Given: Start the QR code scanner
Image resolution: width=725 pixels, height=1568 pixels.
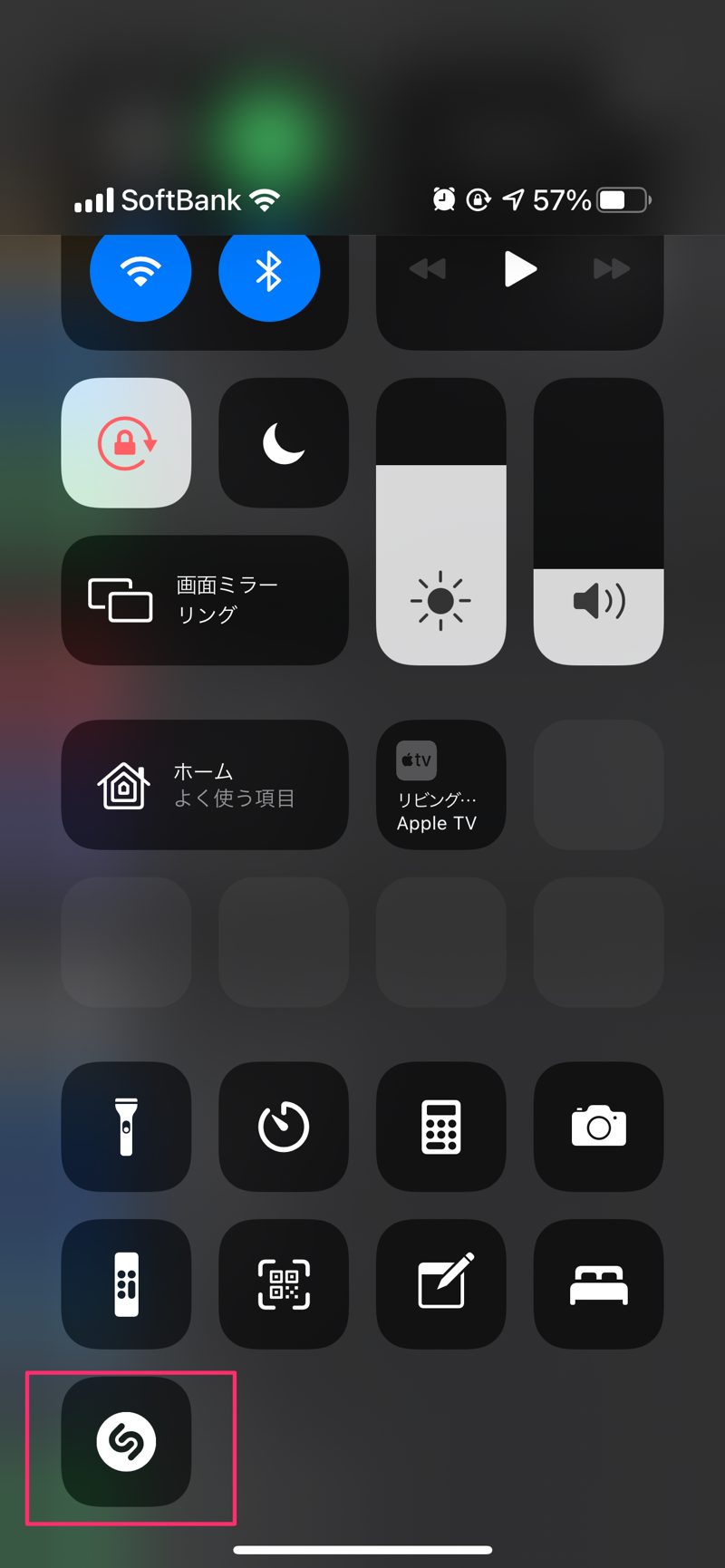Looking at the screenshot, I should click(x=284, y=1284).
